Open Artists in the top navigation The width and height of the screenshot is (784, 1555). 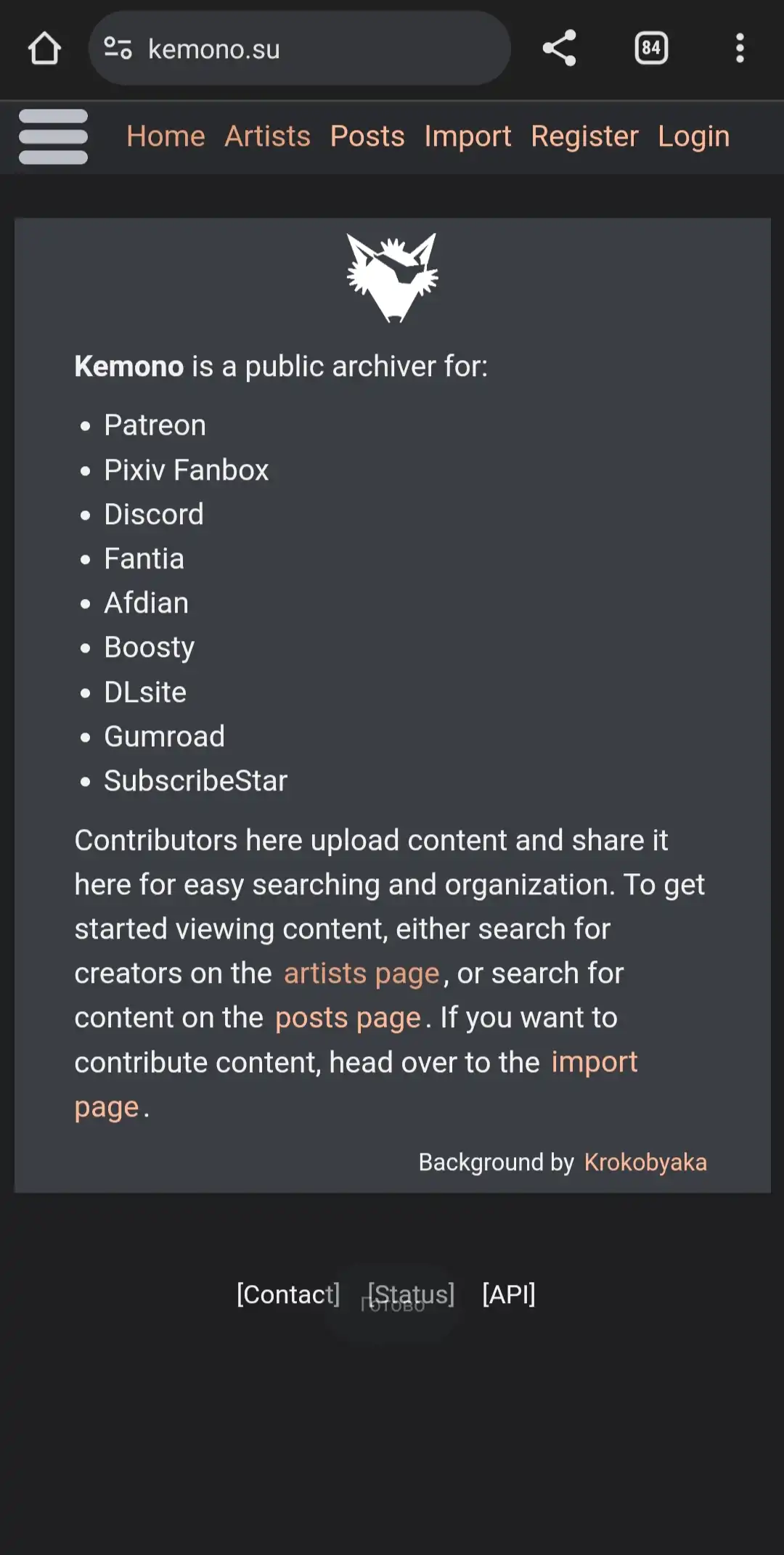[x=267, y=136]
